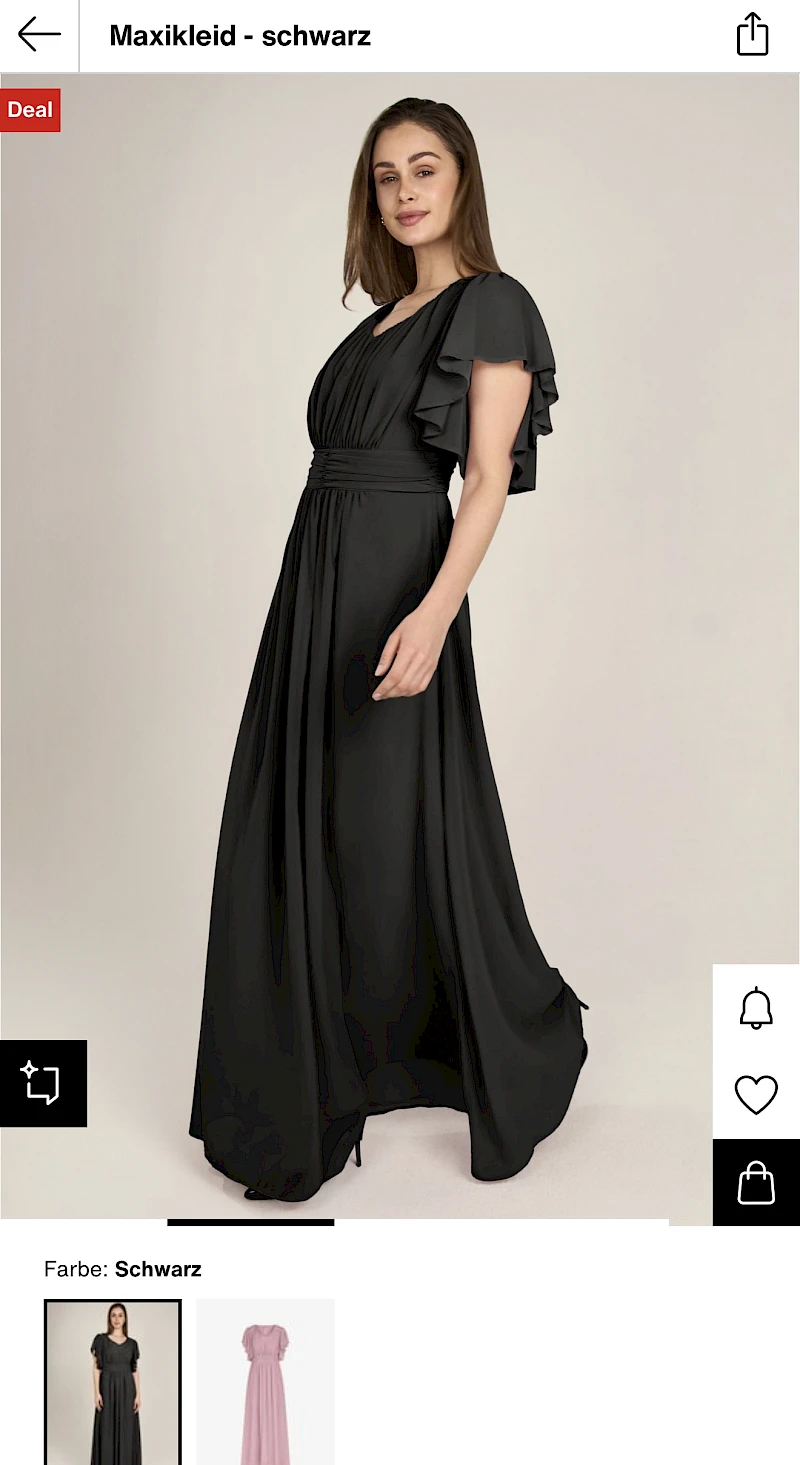Select the black dress color variant
The width and height of the screenshot is (800, 1465).
tap(113, 1382)
